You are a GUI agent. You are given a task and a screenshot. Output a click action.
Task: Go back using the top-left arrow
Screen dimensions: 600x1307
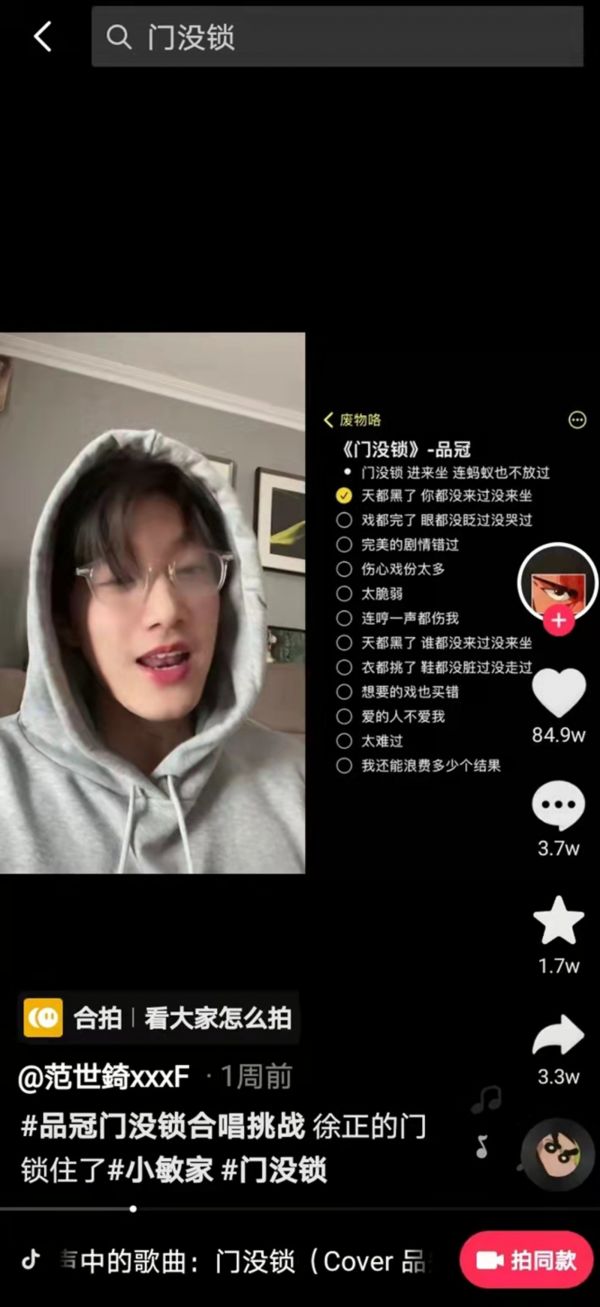click(x=42, y=37)
